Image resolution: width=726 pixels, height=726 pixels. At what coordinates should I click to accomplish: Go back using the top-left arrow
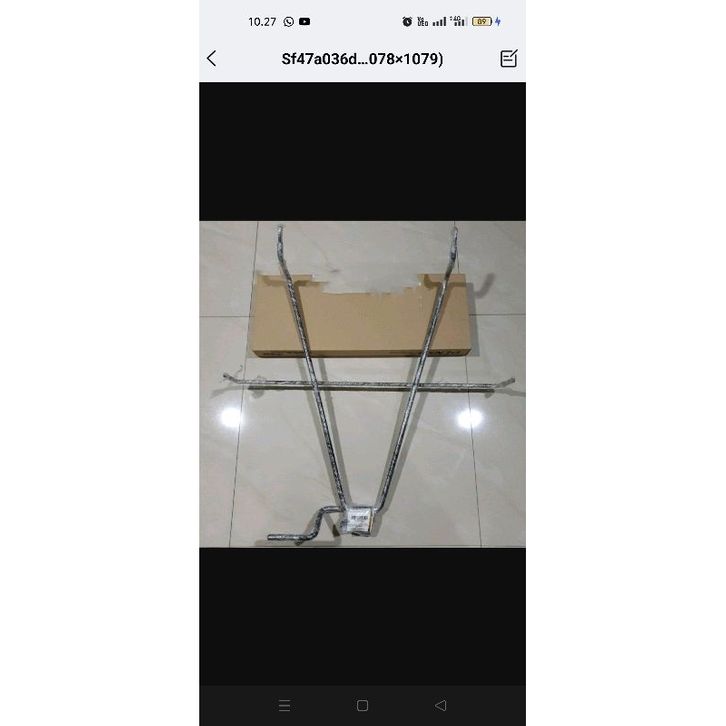(211, 59)
